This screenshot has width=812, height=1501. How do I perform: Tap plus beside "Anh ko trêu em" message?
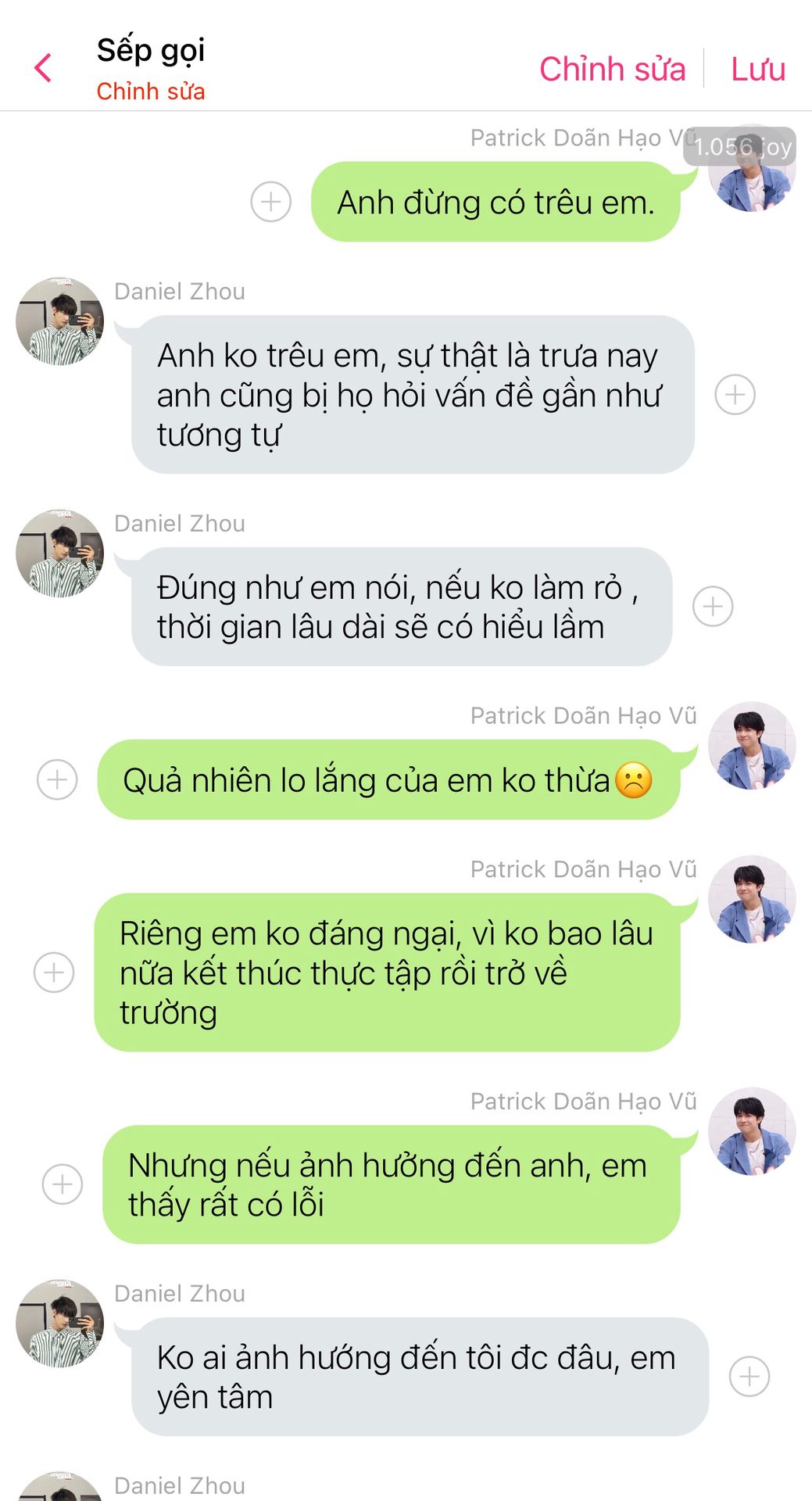coord(735,394)
